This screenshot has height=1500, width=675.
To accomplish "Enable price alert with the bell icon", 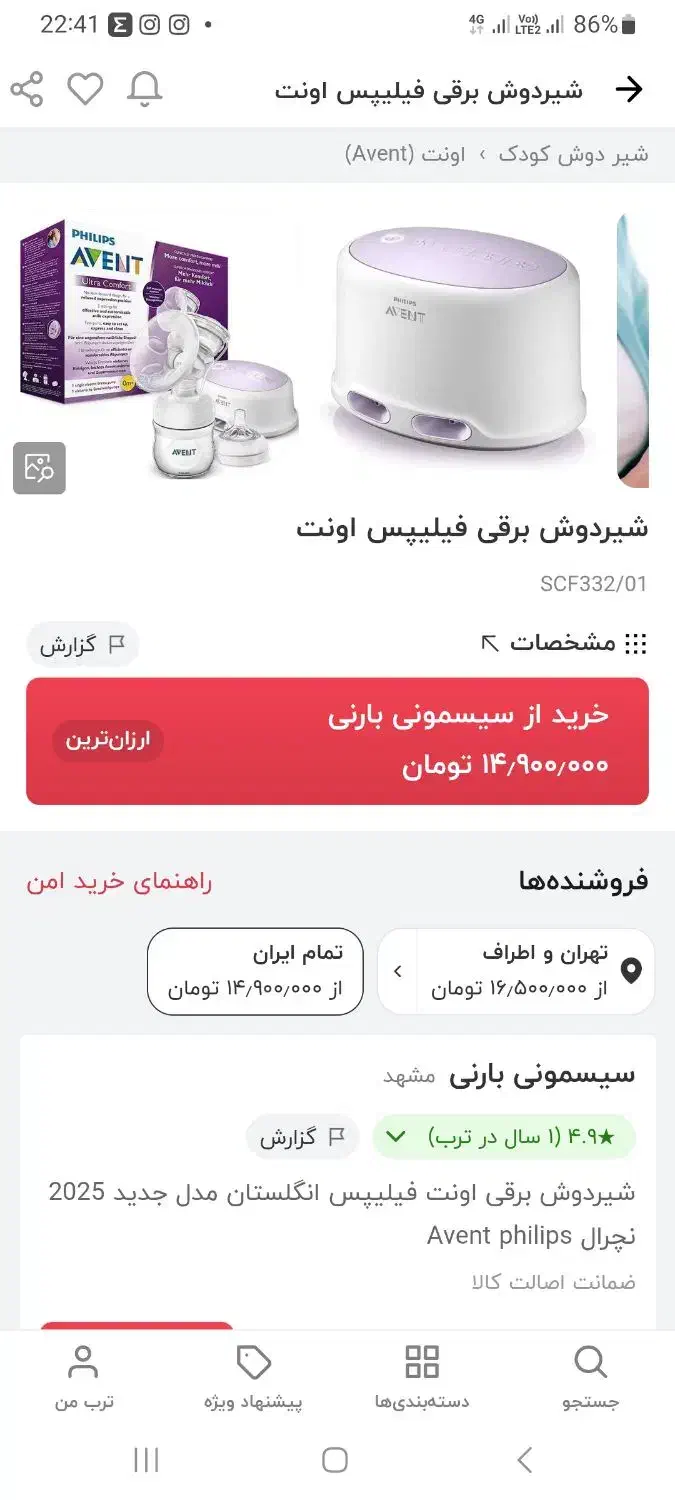I will pos(144,90).
